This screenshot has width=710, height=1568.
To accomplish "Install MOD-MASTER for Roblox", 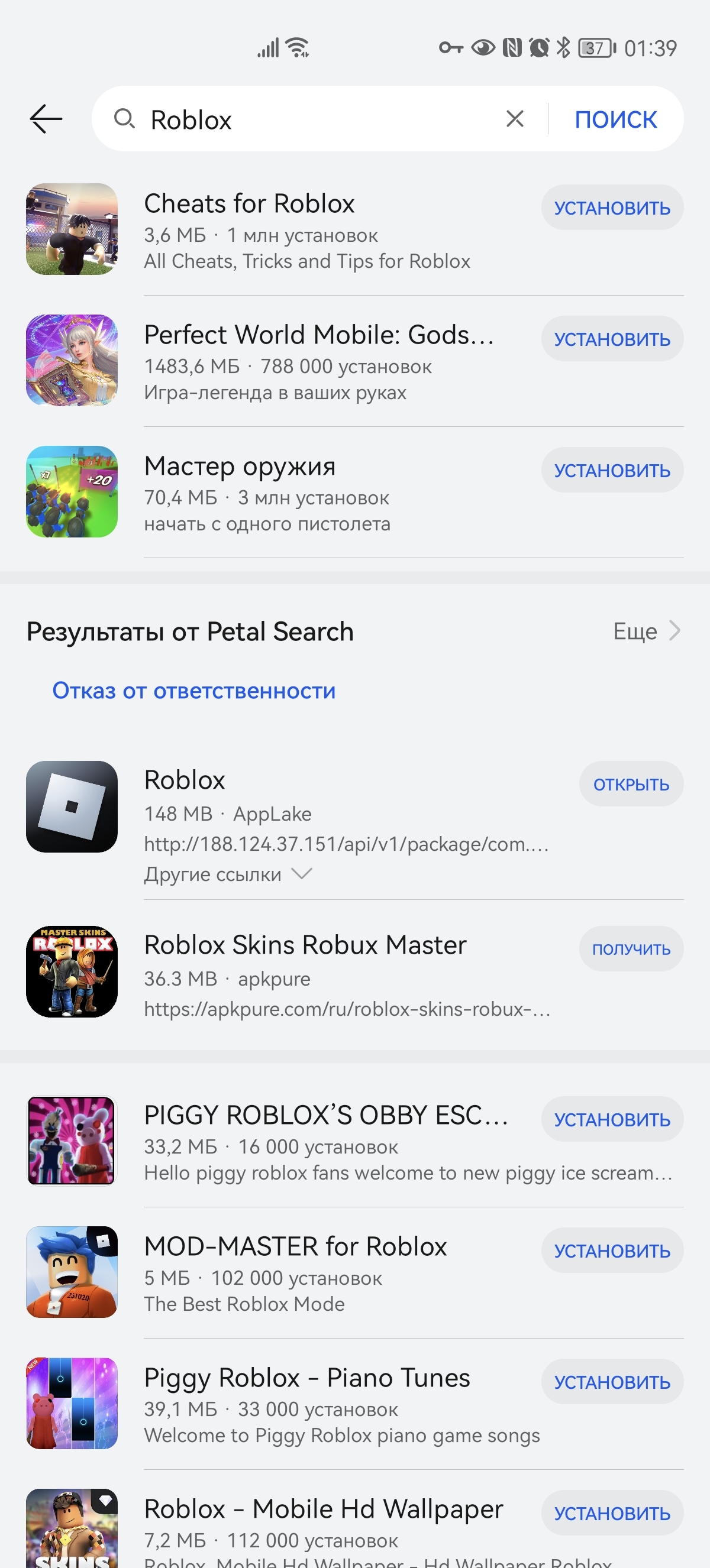I will [611, 1250].
